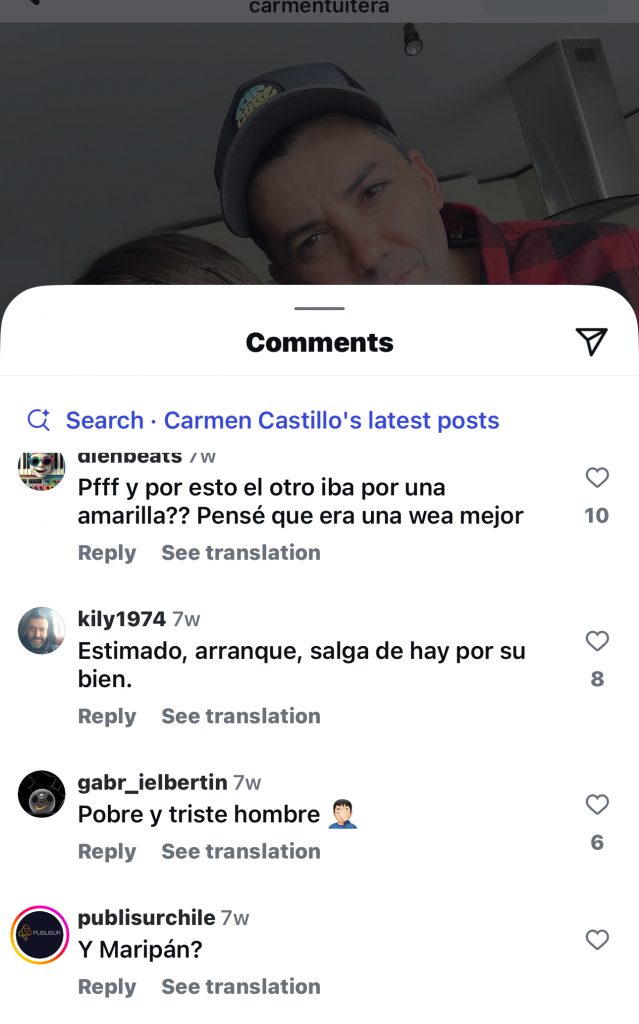639x1024 pixels.
Task: Like the Pfff y por esto comment
Action: click(597, 479)
